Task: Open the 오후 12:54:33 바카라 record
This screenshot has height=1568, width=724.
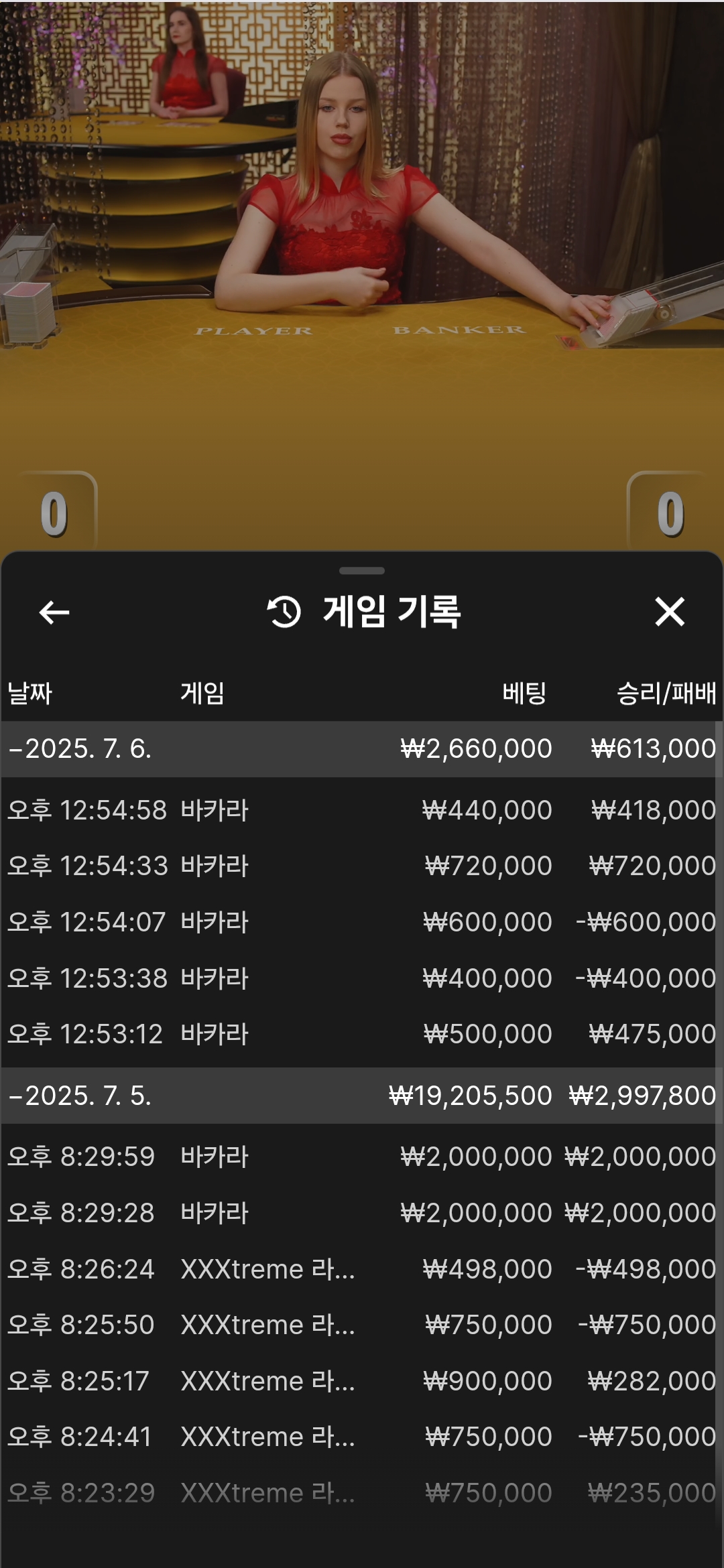Action: pyautogui.click(x=362, y=866)
